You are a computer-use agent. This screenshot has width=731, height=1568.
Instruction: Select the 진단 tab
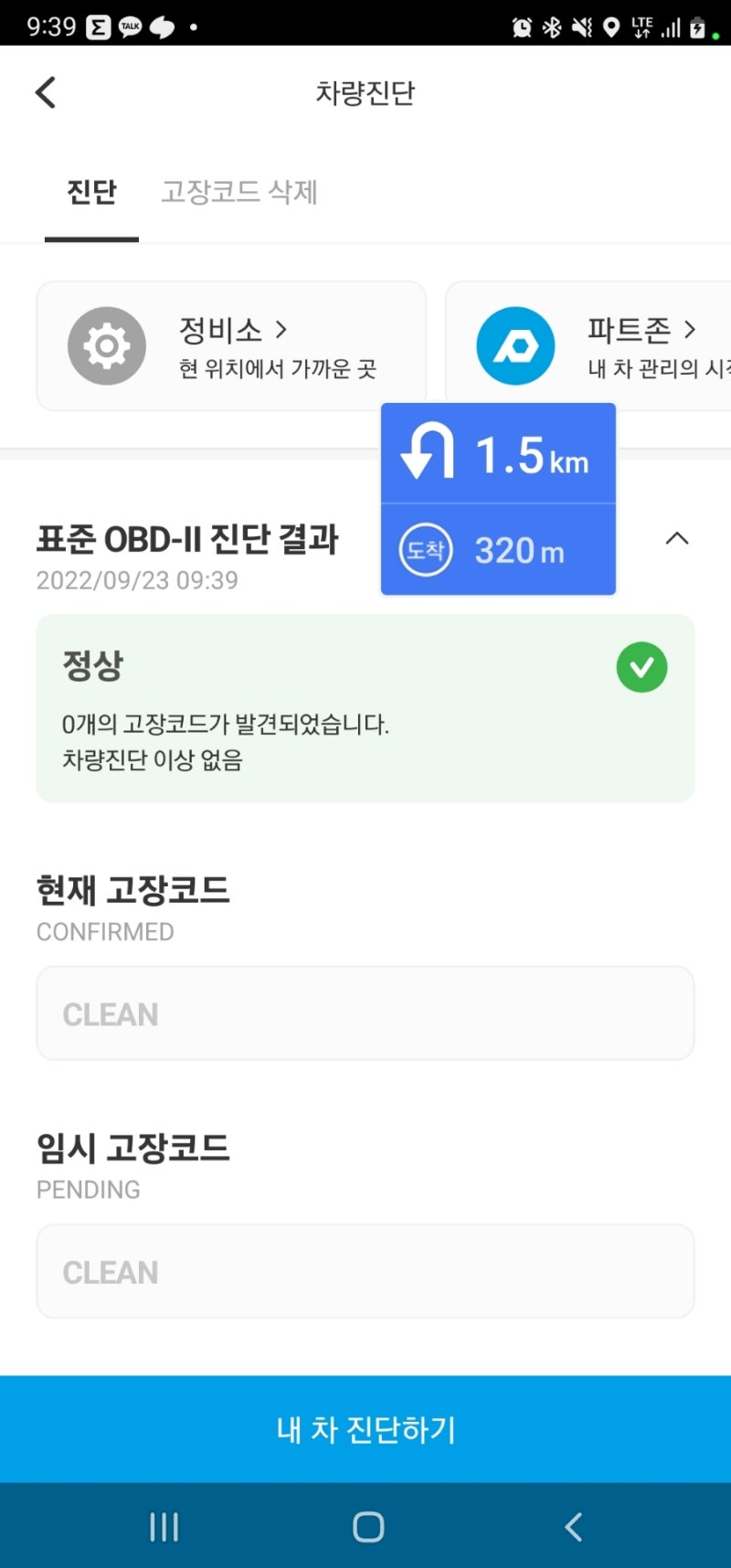click(91, 193)
